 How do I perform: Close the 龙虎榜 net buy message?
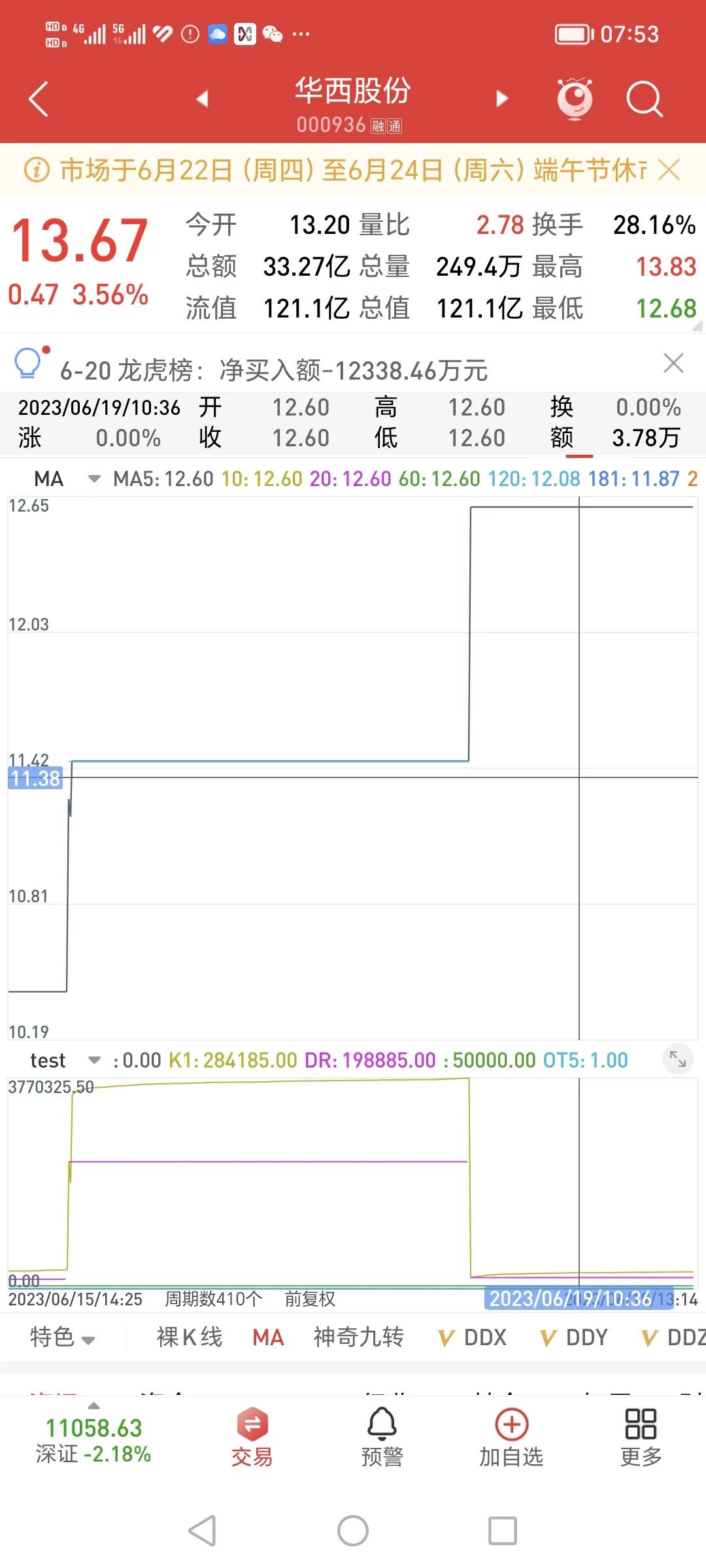674,364
